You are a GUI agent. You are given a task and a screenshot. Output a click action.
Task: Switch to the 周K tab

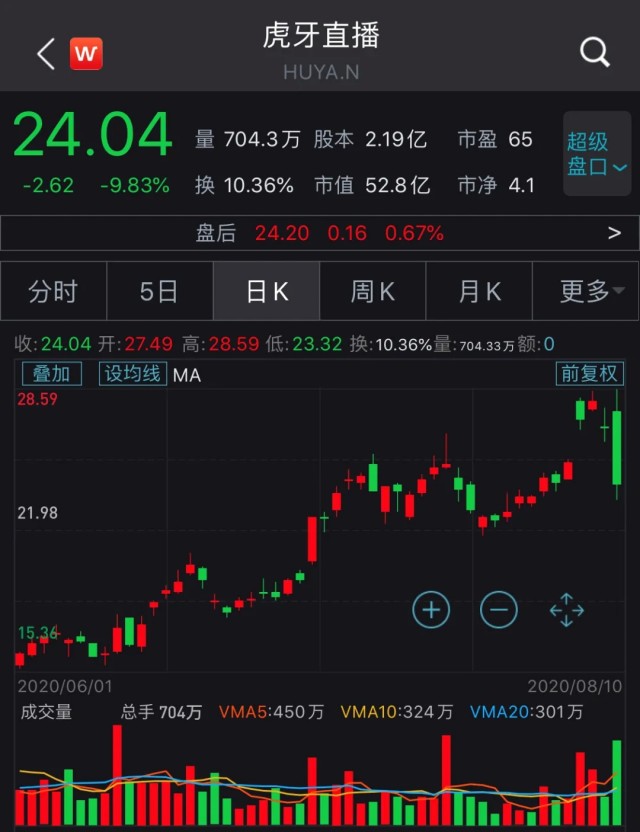point(372,291)
